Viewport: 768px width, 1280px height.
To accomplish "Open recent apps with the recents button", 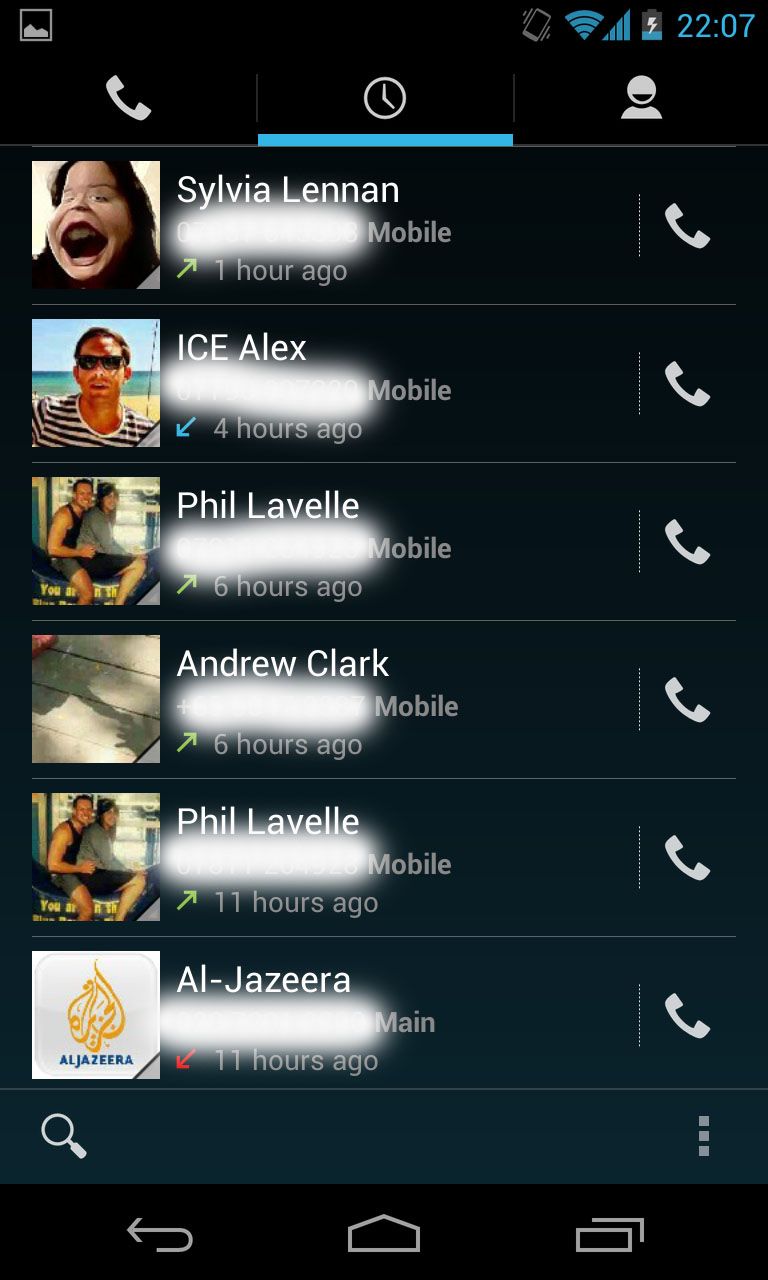I will click(609, 1237).
